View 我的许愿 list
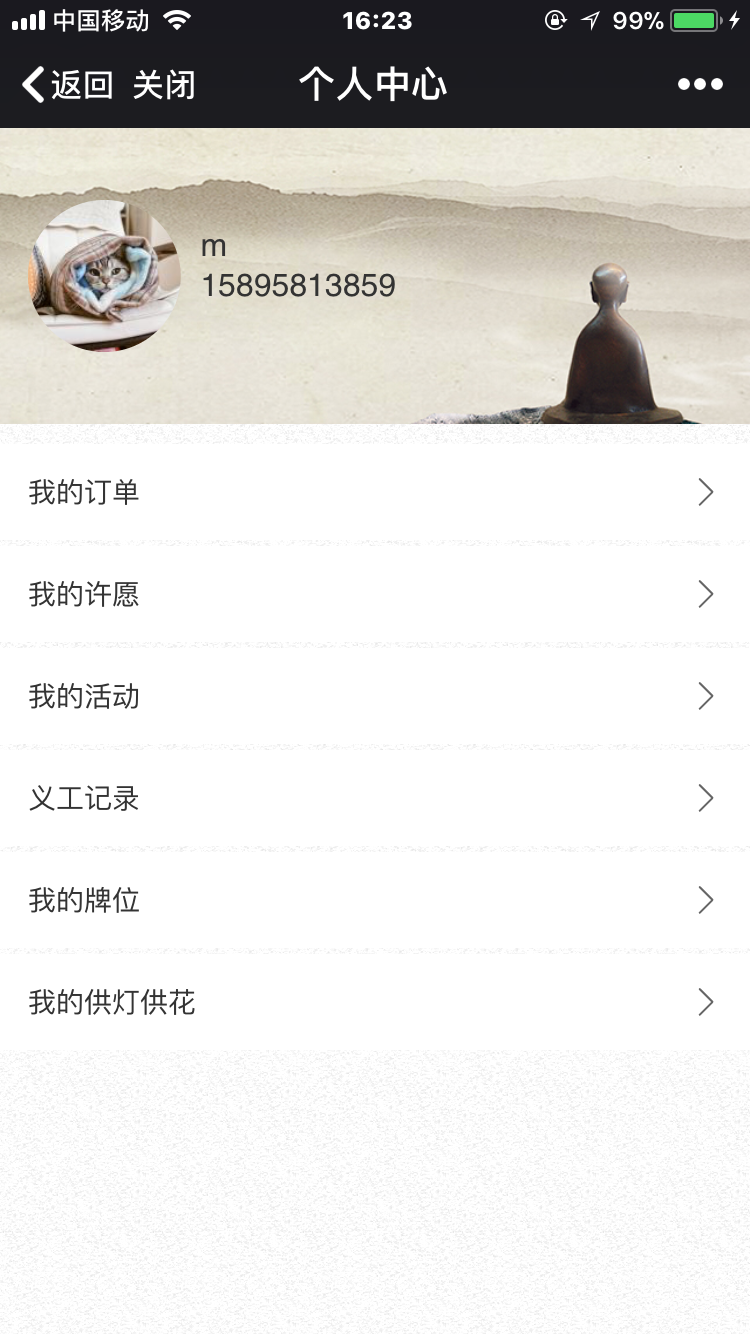 click(375, 594)
